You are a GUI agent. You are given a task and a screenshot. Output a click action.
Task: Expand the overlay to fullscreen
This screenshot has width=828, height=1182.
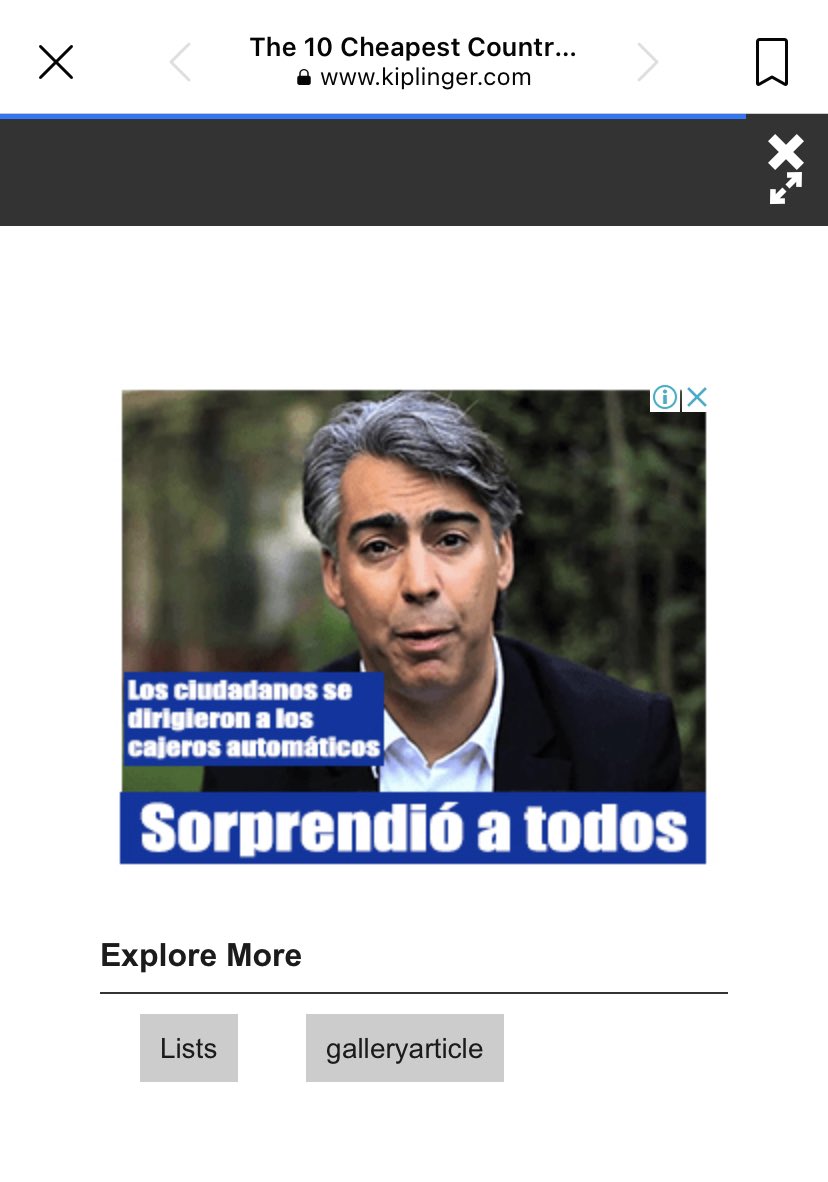click(x=786, y=189)
